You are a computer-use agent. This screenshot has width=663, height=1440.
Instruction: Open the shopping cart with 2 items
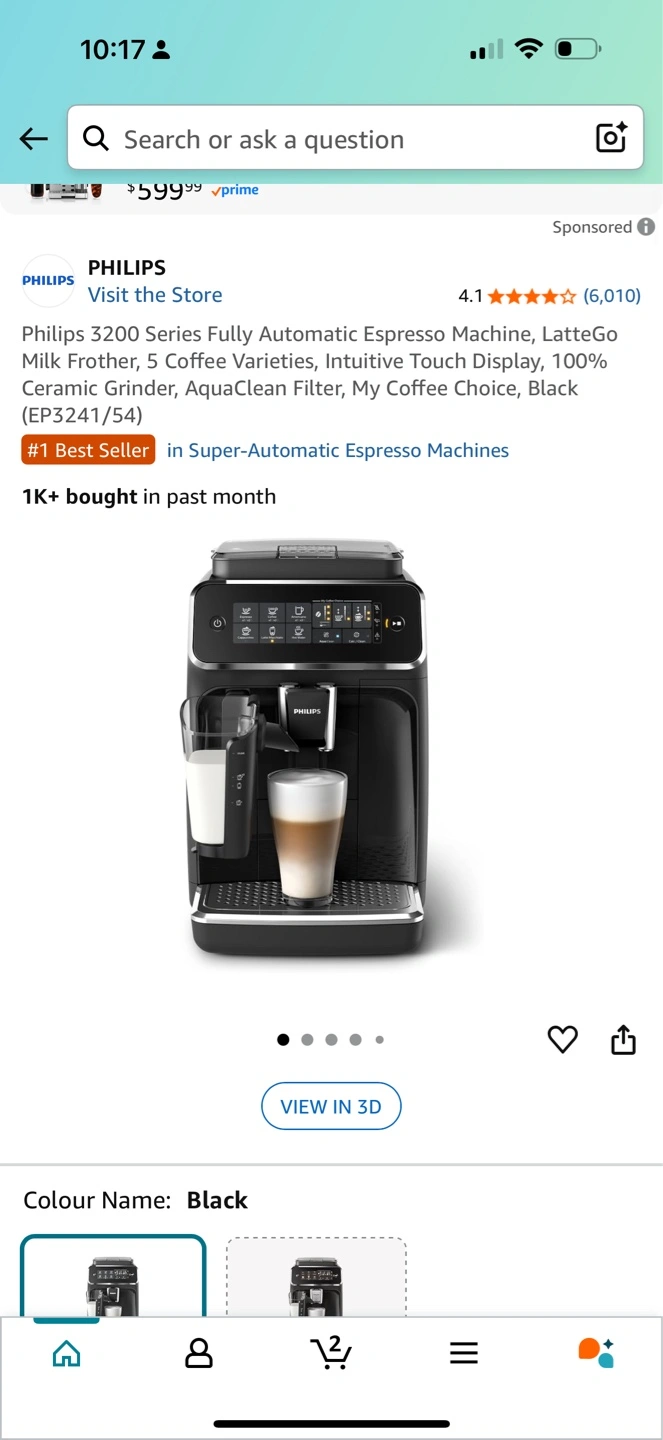[331, 1352]
